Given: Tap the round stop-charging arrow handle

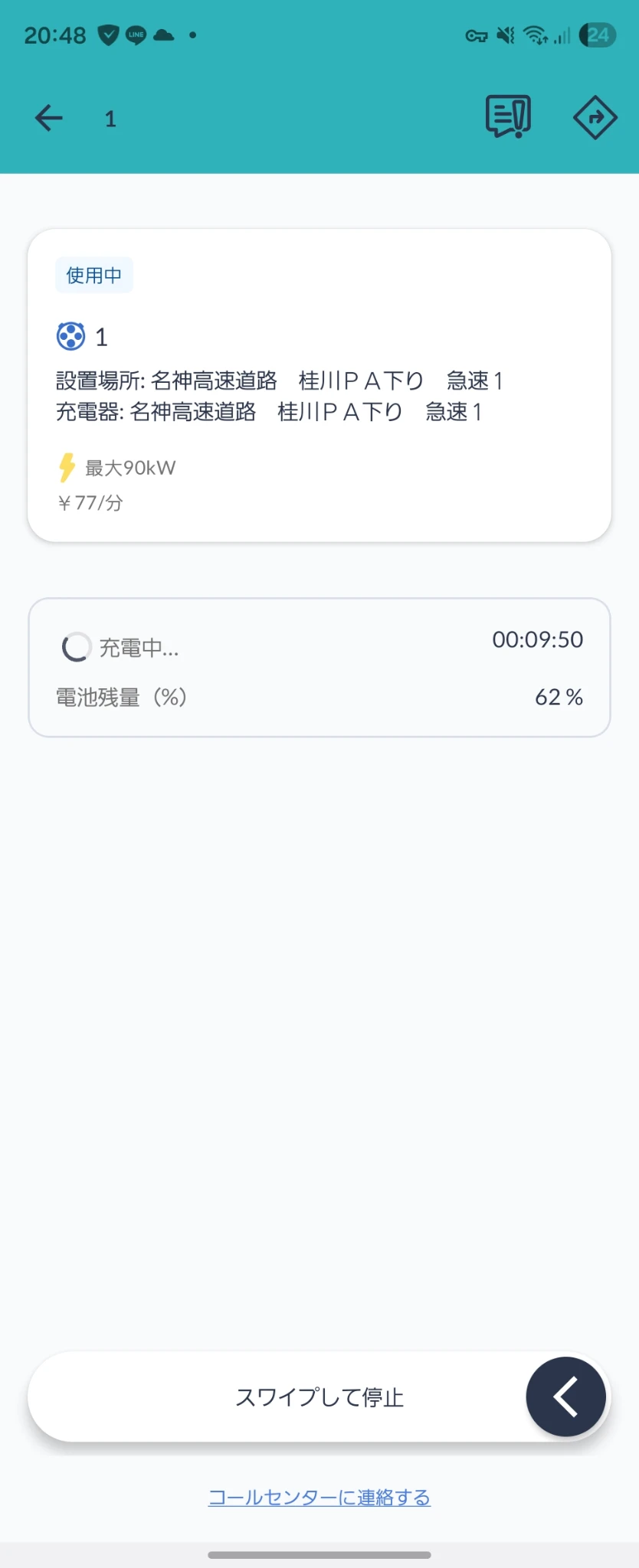Looking at the screenshot, I should click(565, 1396).
